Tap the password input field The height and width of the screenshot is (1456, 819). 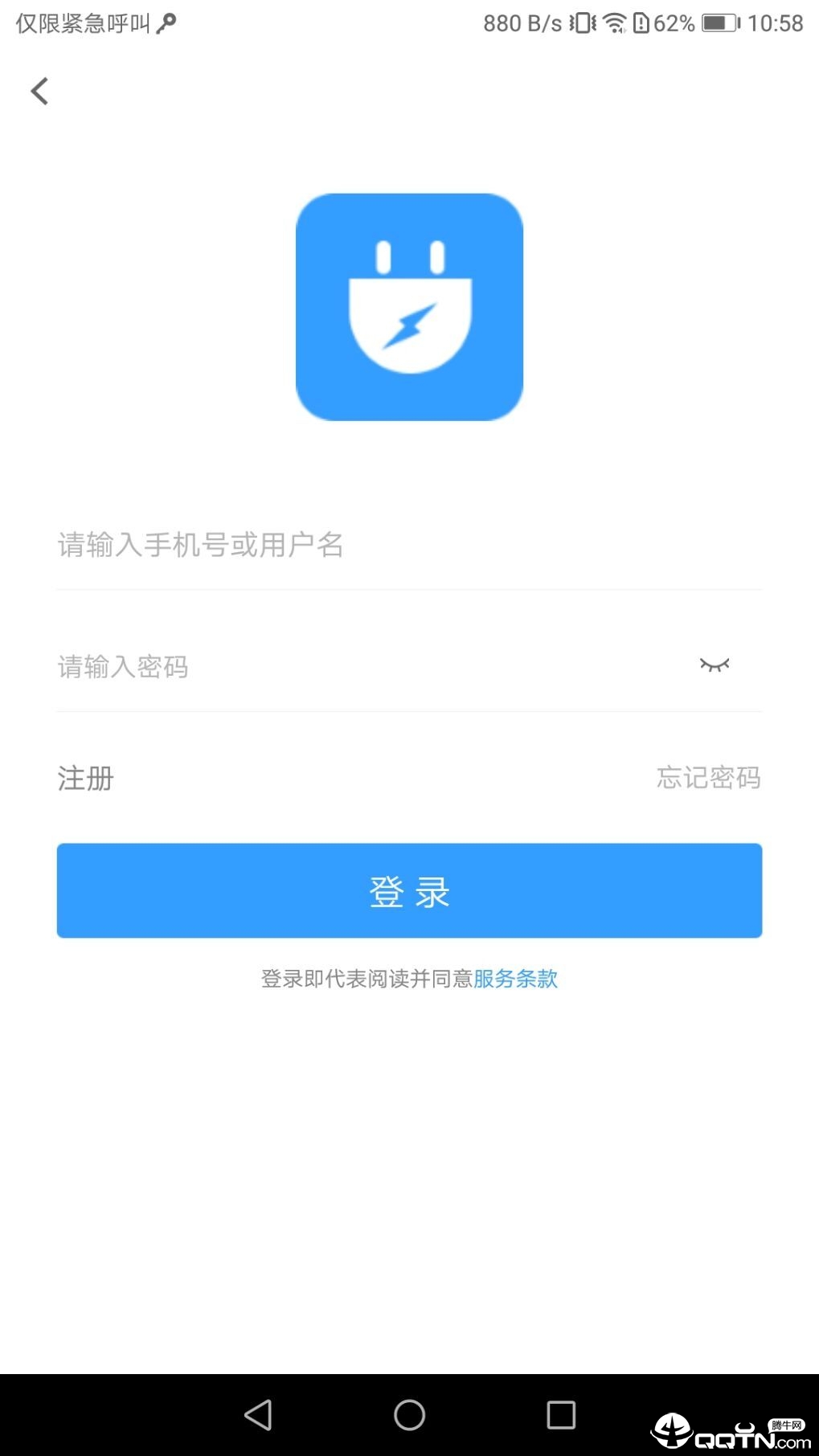tap(362, 667)
